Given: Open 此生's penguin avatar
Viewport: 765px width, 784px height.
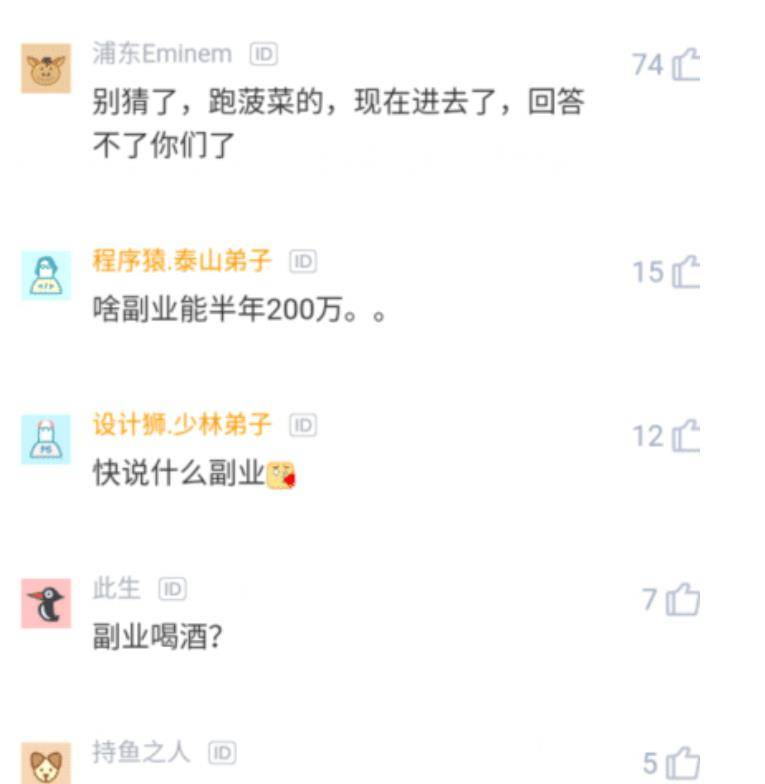Looking at the screenshot, I should tap(46, 603).
